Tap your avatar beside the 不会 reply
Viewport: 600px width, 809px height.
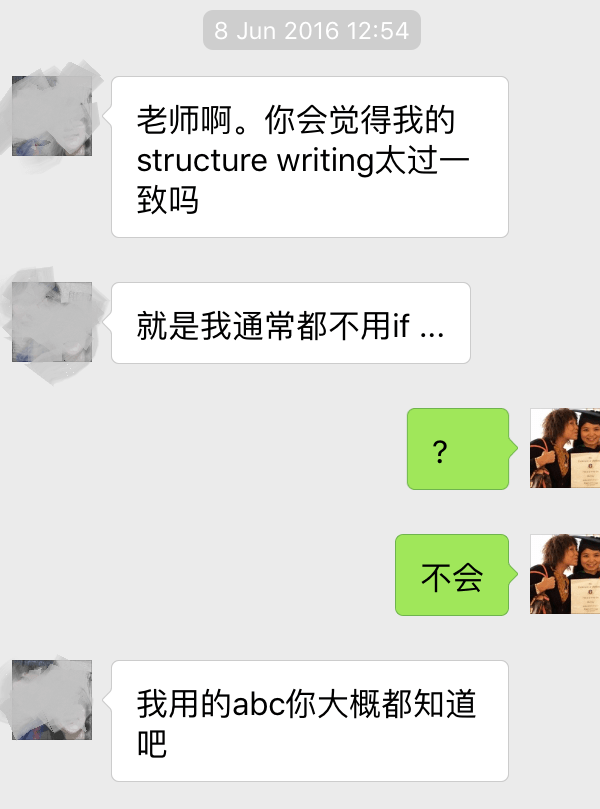coord(564,574)
